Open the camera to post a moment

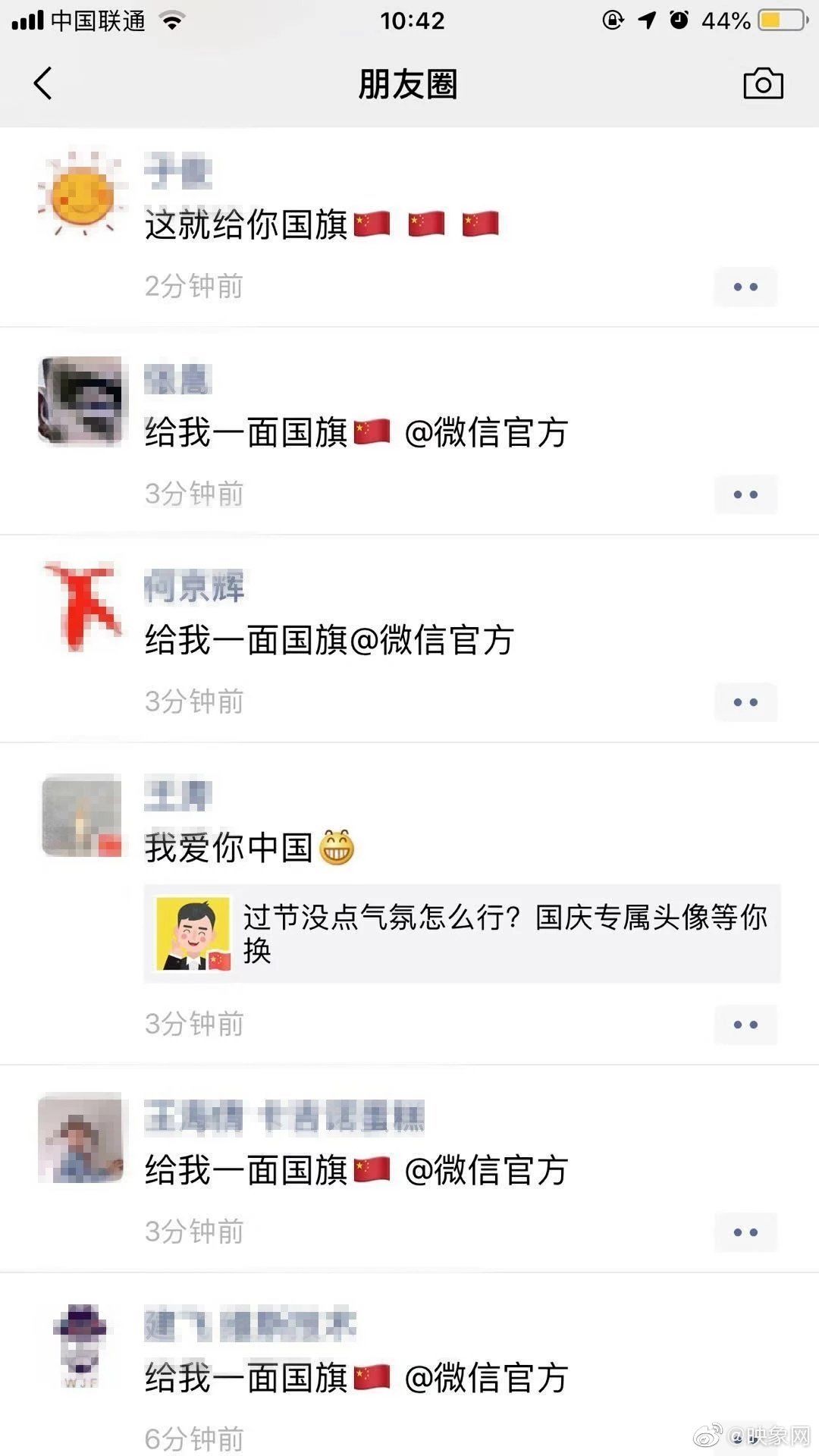[763, 83]
